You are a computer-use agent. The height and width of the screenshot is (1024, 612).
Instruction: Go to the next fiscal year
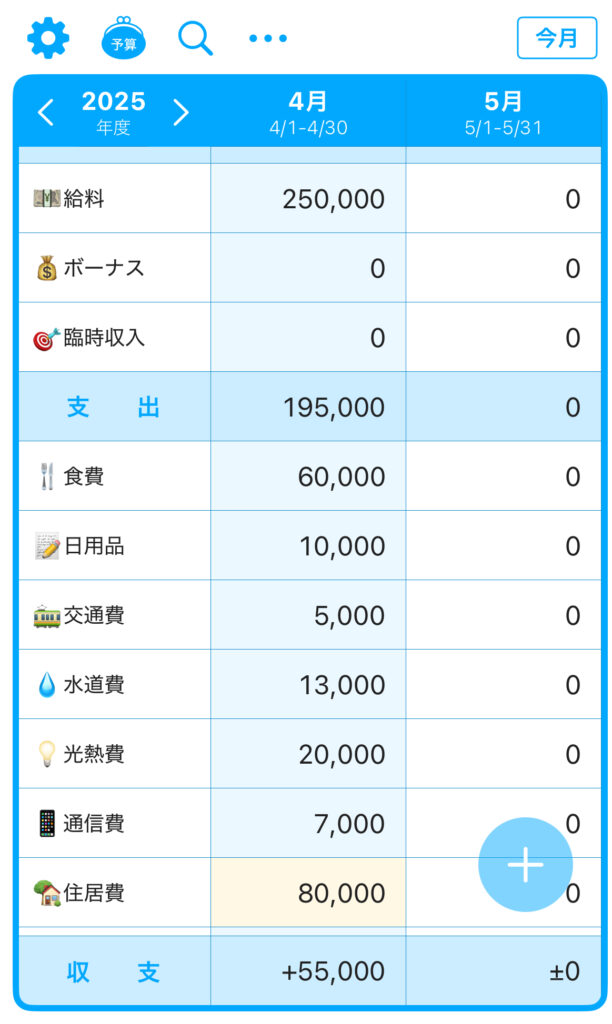coord(181,112)
